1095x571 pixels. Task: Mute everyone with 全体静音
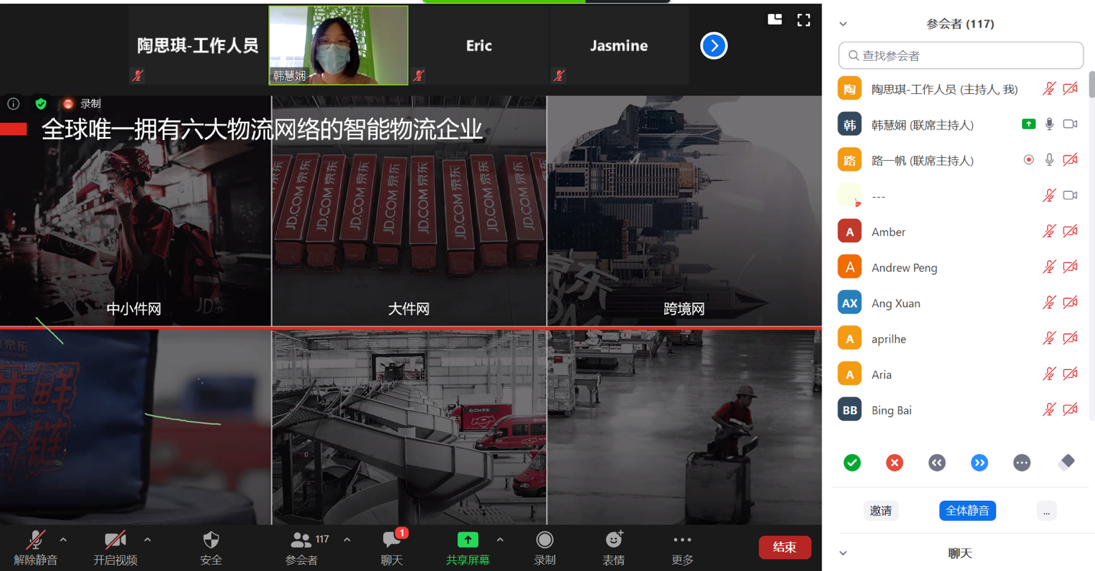[x=967, y=510]
